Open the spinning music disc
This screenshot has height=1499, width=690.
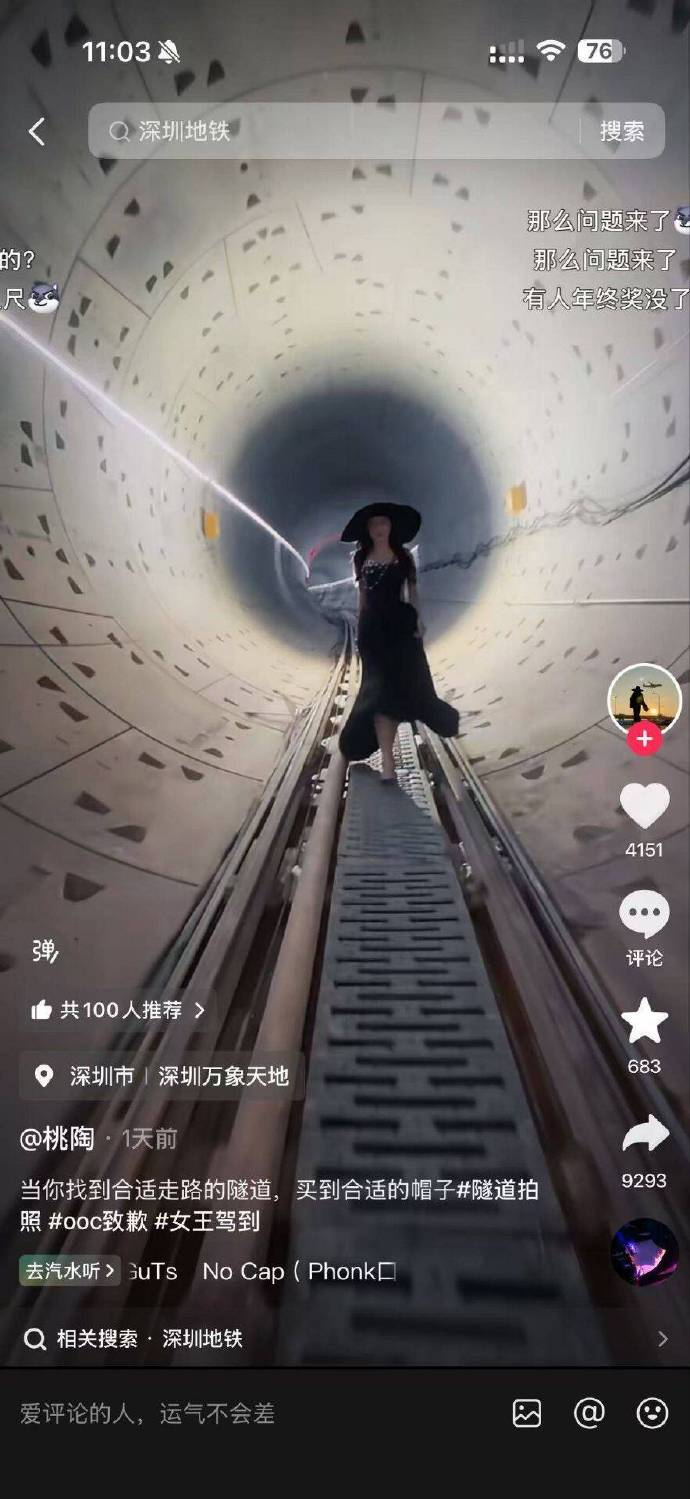pyautogui.click(x=644, y=1252)
